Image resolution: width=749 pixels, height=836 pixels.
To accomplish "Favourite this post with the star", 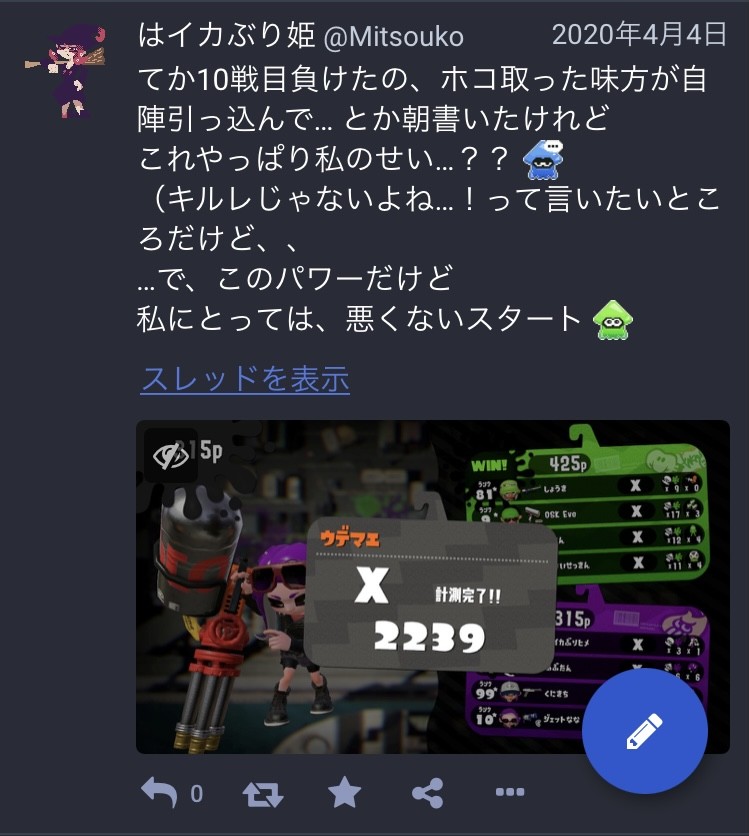I will 345,794.
